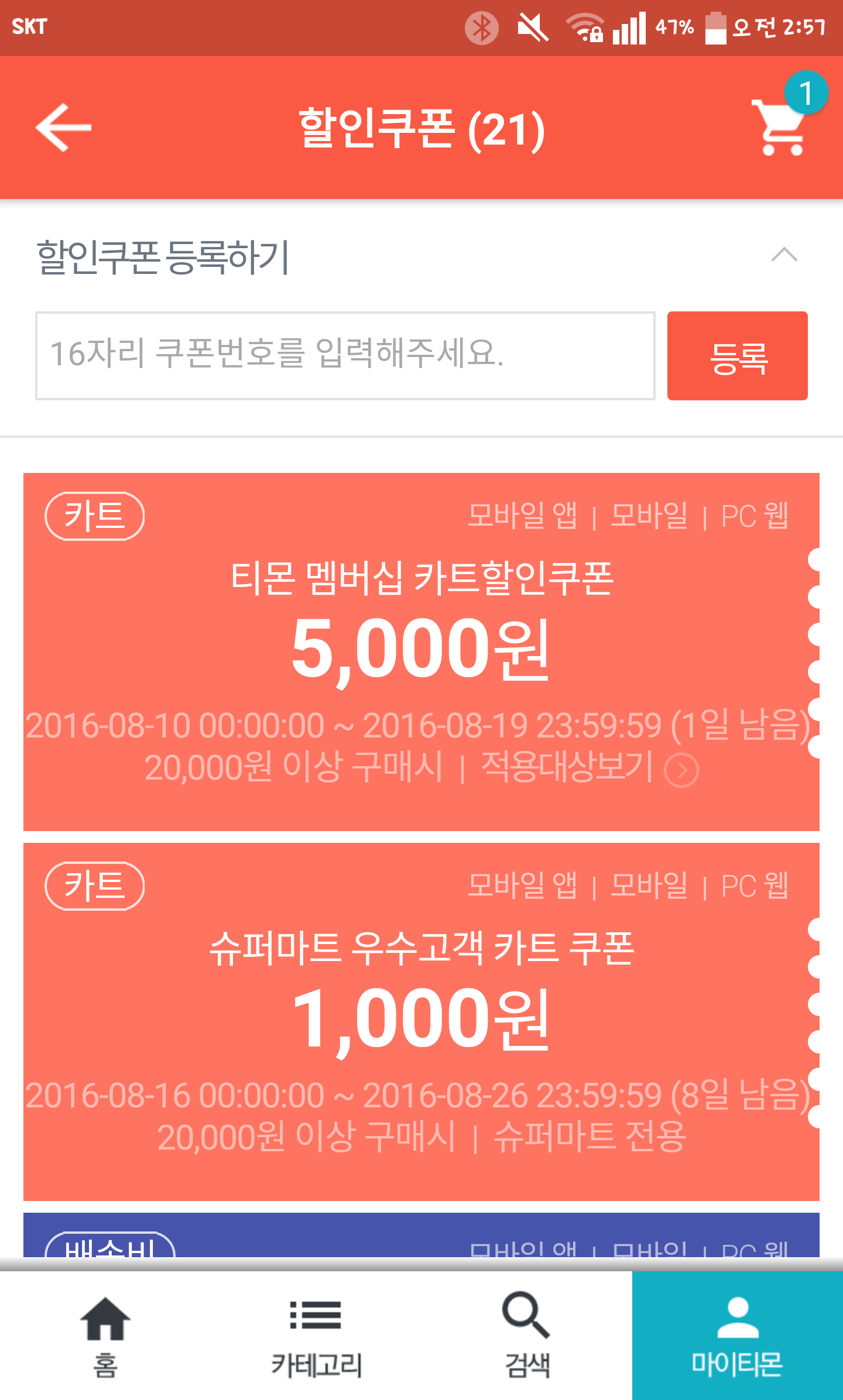Go back using the top-left arrow

(x=63, y=128)
